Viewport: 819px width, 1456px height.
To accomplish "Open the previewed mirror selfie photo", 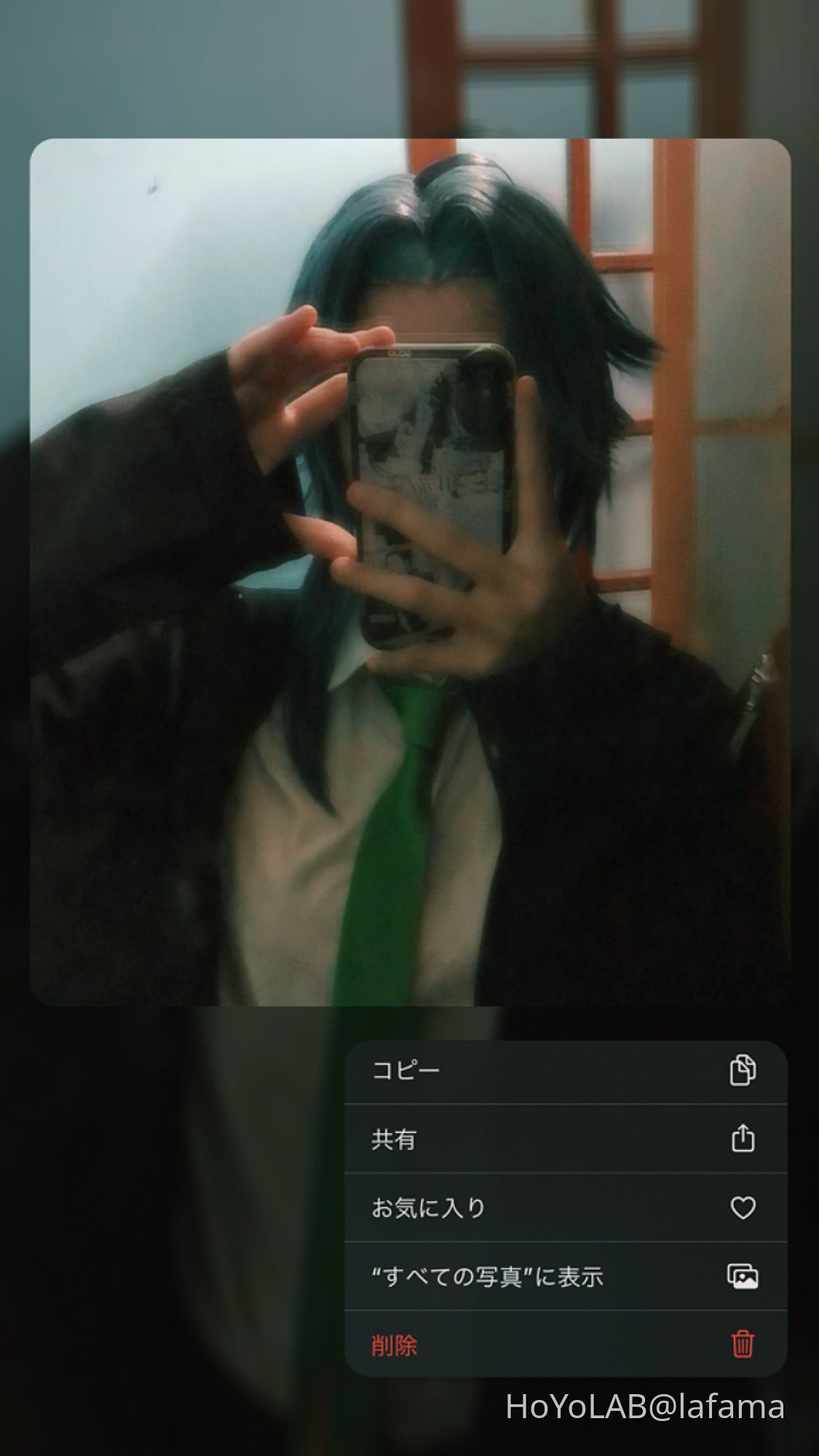I will point(410,572).
